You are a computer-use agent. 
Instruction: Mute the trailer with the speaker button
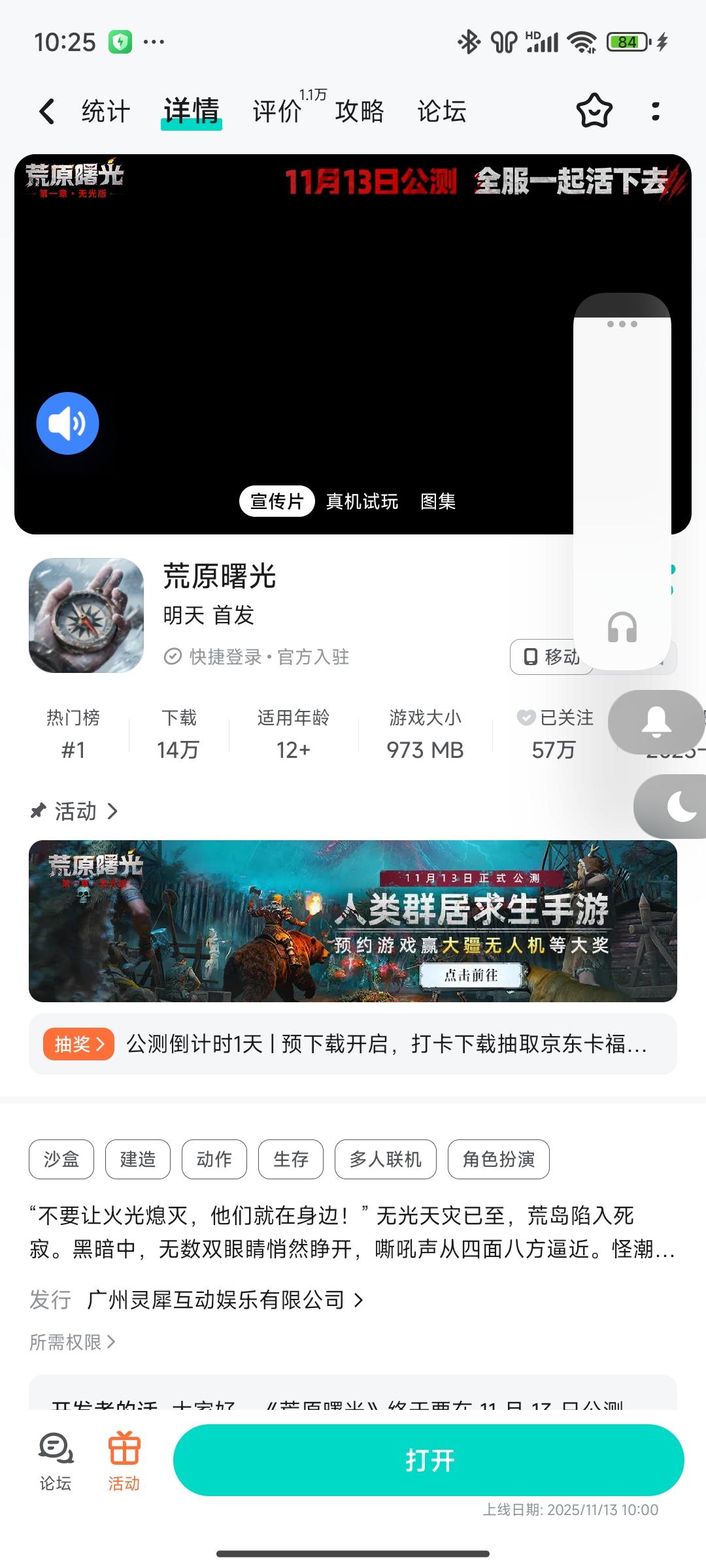click(67, 423)
